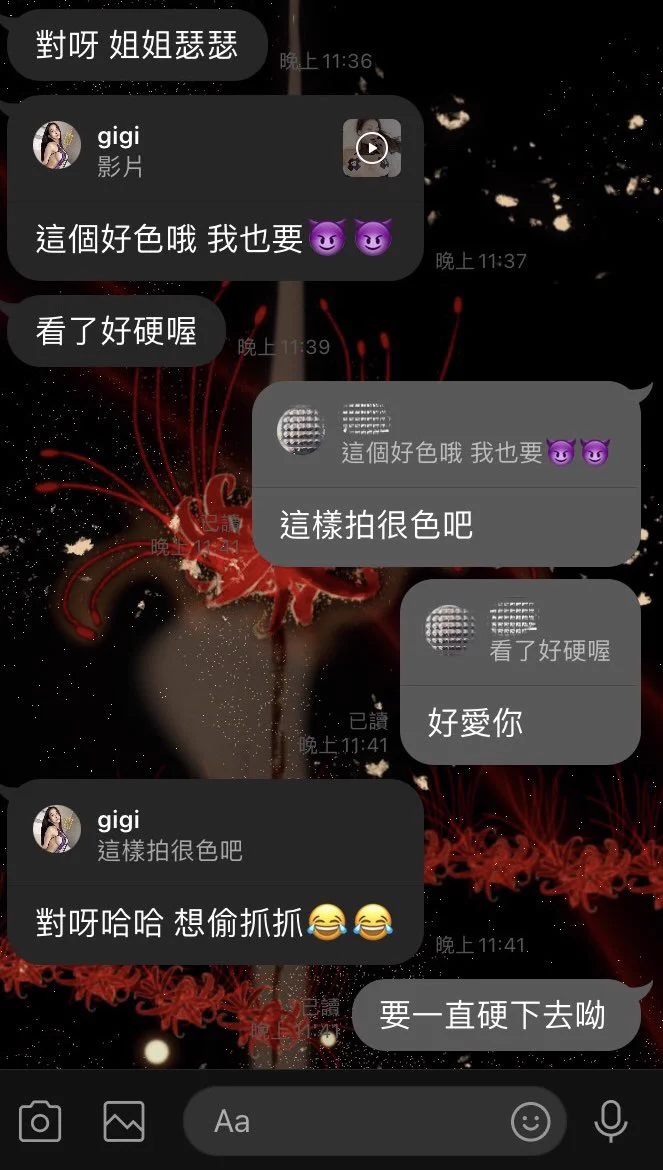Open the photo gallery picker
Viewport: 663px width, 1170px height.
[124, 1122]
